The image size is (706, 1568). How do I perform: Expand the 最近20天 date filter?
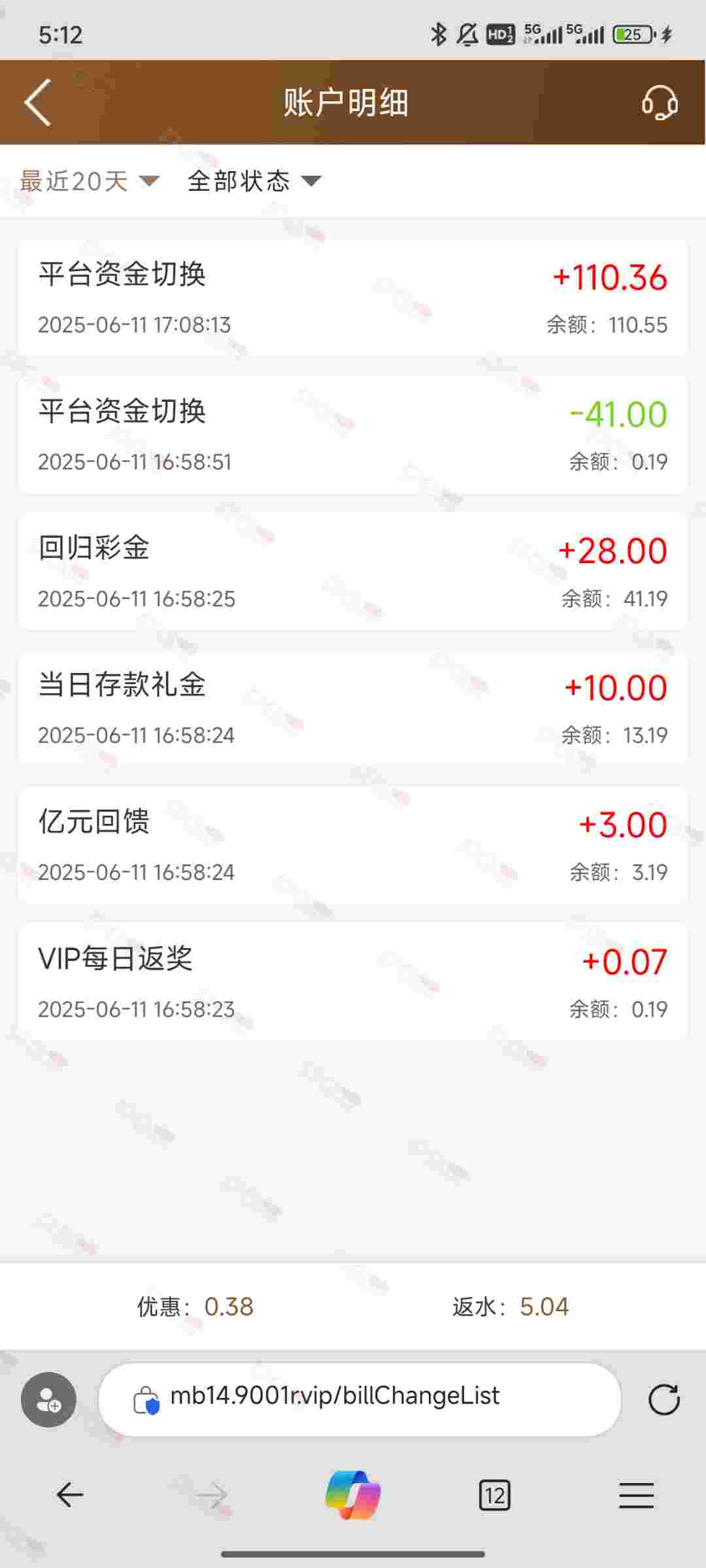90,181
